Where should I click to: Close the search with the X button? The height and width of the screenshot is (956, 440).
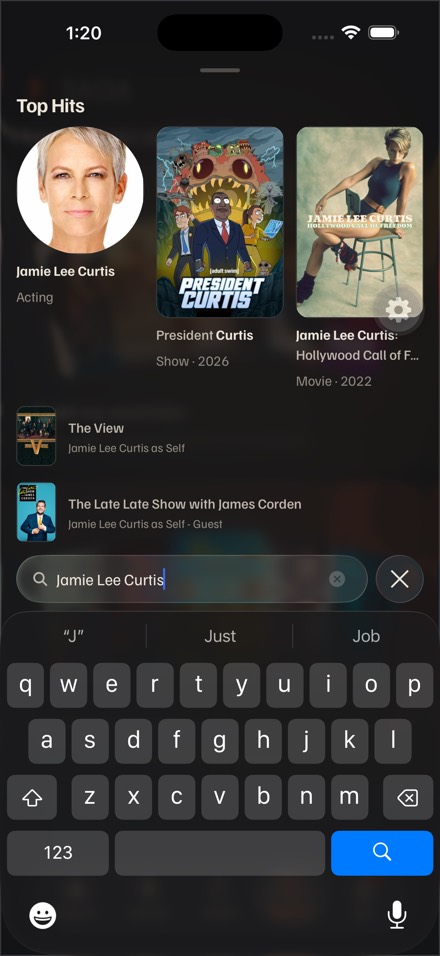pyautogui.click(x=400, y=579)
